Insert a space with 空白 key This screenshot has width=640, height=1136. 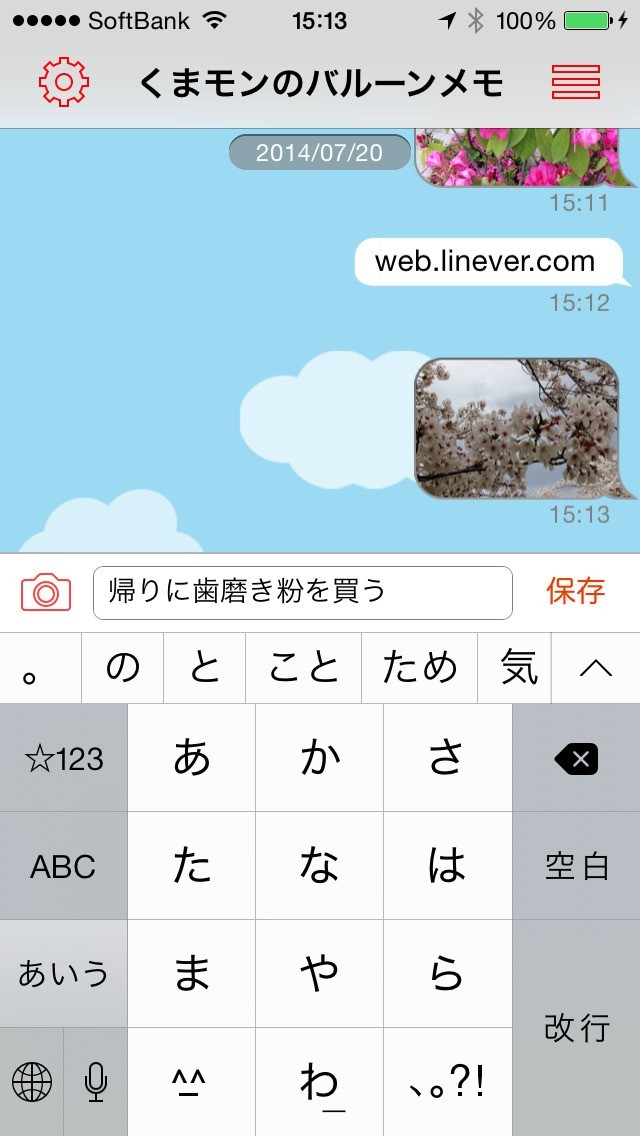click(x=576, y=866)
